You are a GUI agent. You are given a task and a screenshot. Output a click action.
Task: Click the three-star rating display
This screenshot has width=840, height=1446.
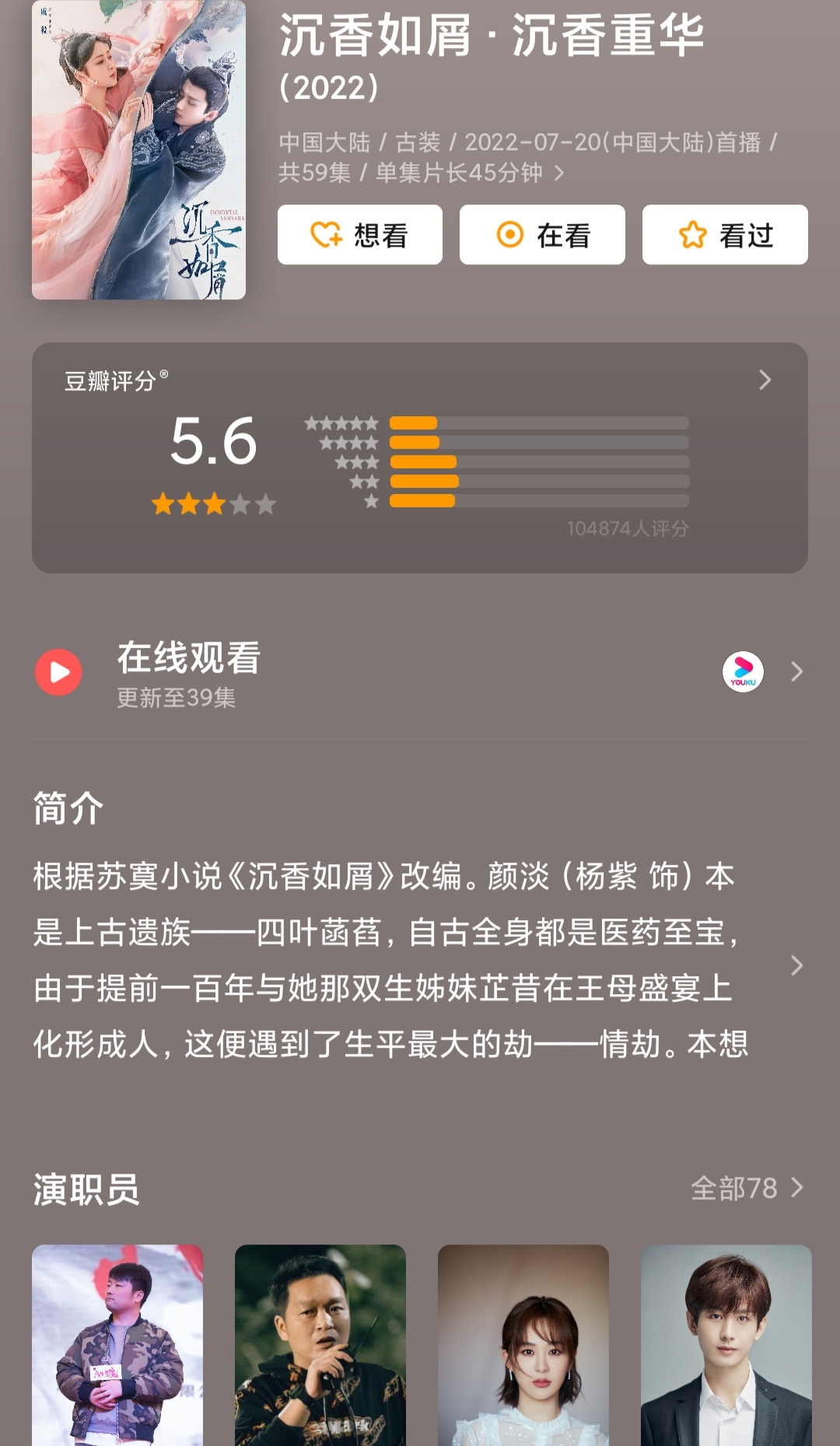coord(214,503)
